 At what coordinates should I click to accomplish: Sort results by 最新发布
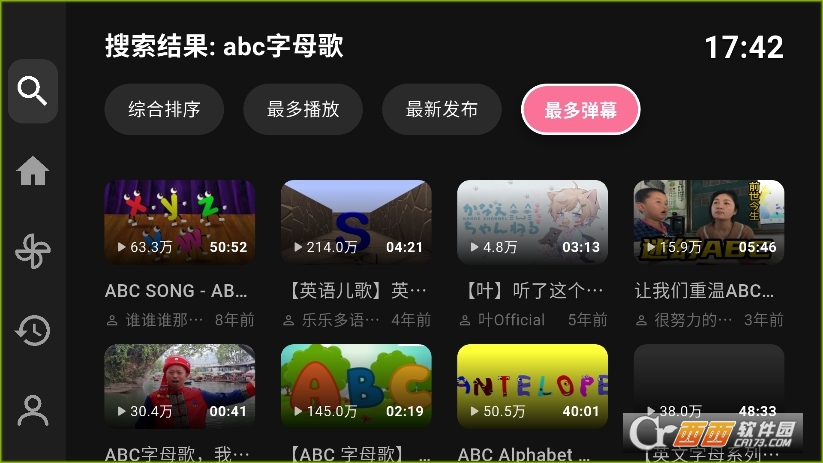(441, 110)
